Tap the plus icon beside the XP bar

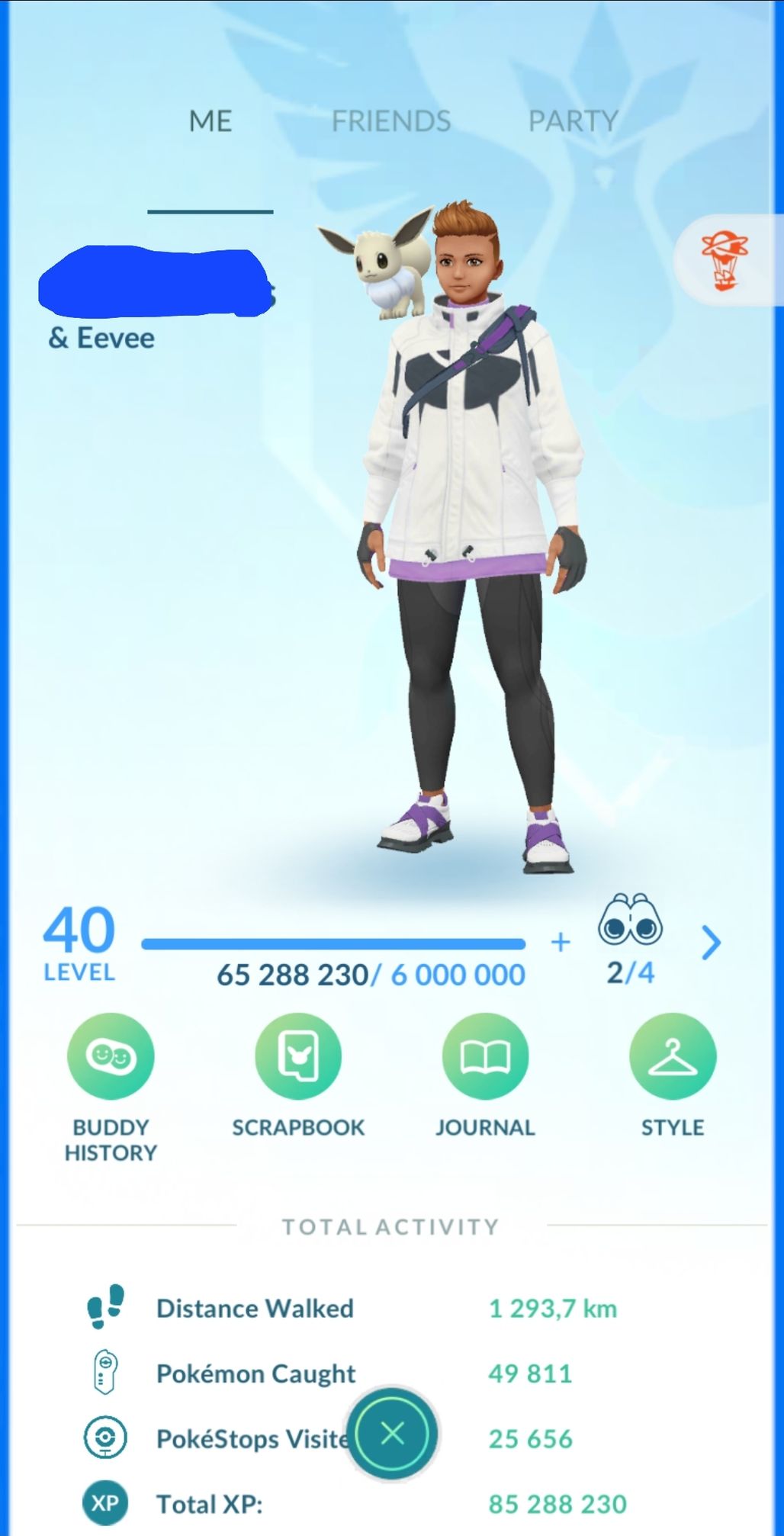561,942
